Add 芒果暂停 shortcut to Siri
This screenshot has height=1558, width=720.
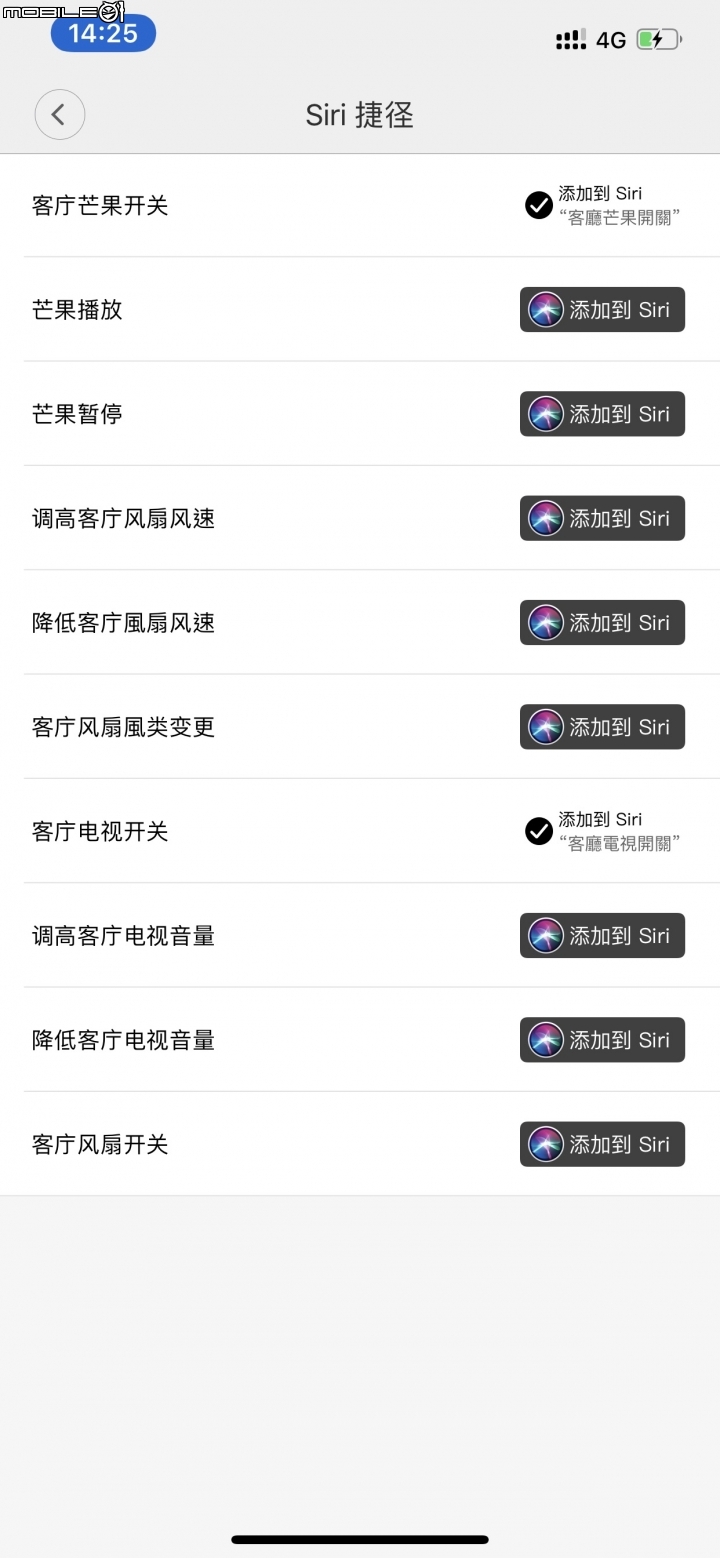pyautogui.click(x=602, y=414)
